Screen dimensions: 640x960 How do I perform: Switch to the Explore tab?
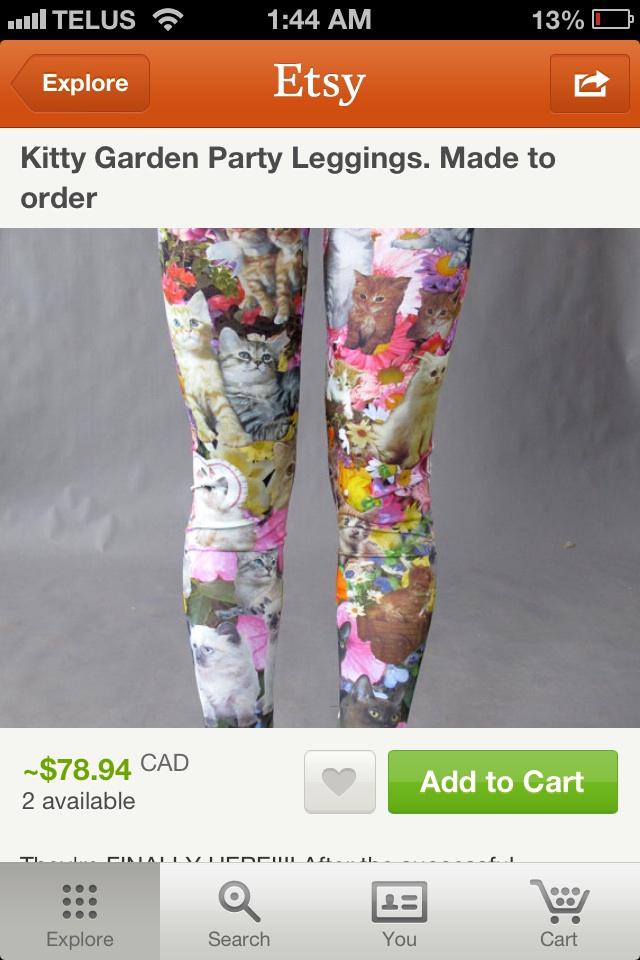[x=80, y=912]
